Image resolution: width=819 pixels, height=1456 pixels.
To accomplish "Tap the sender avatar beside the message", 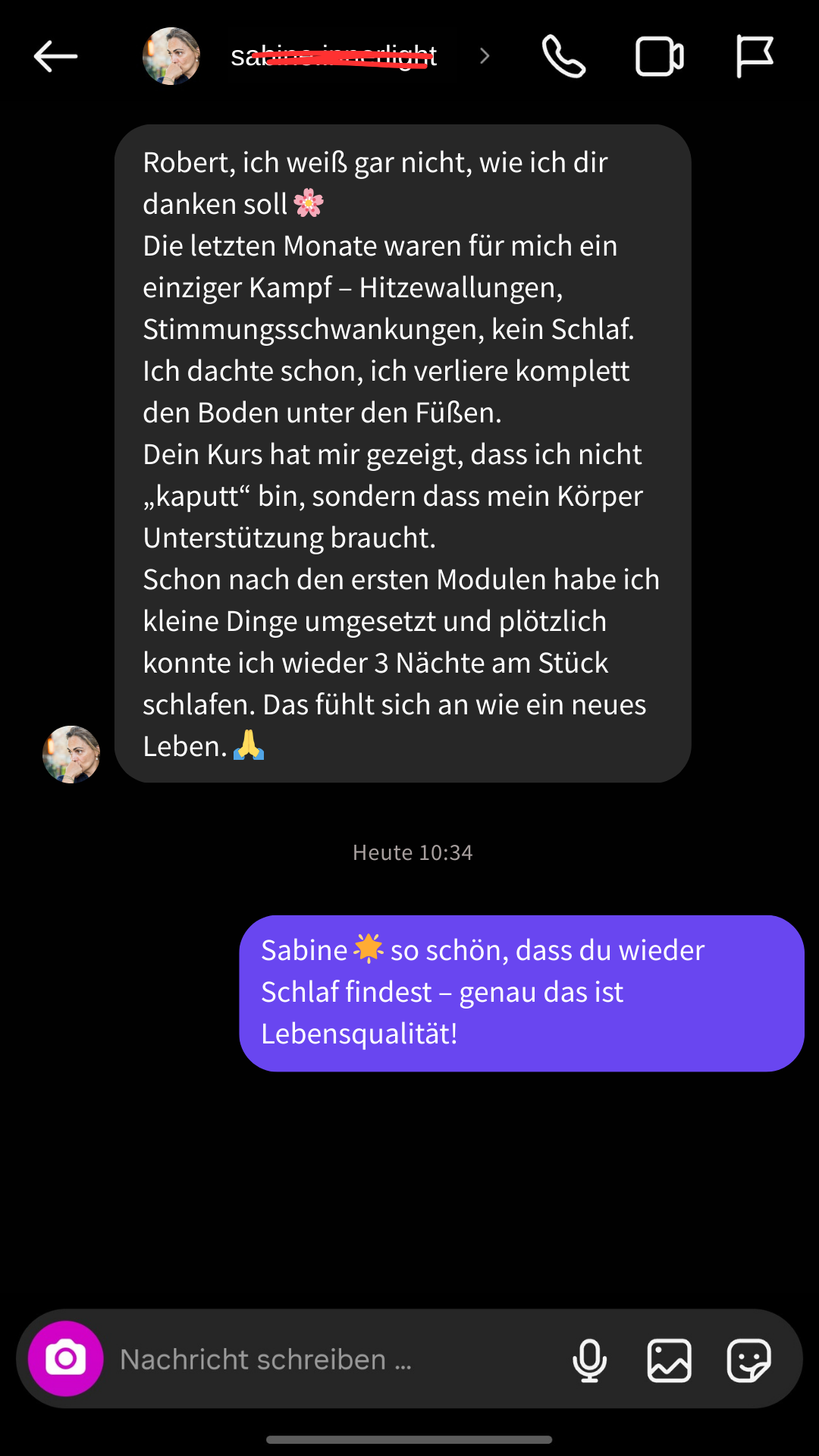I will (71, 754).
